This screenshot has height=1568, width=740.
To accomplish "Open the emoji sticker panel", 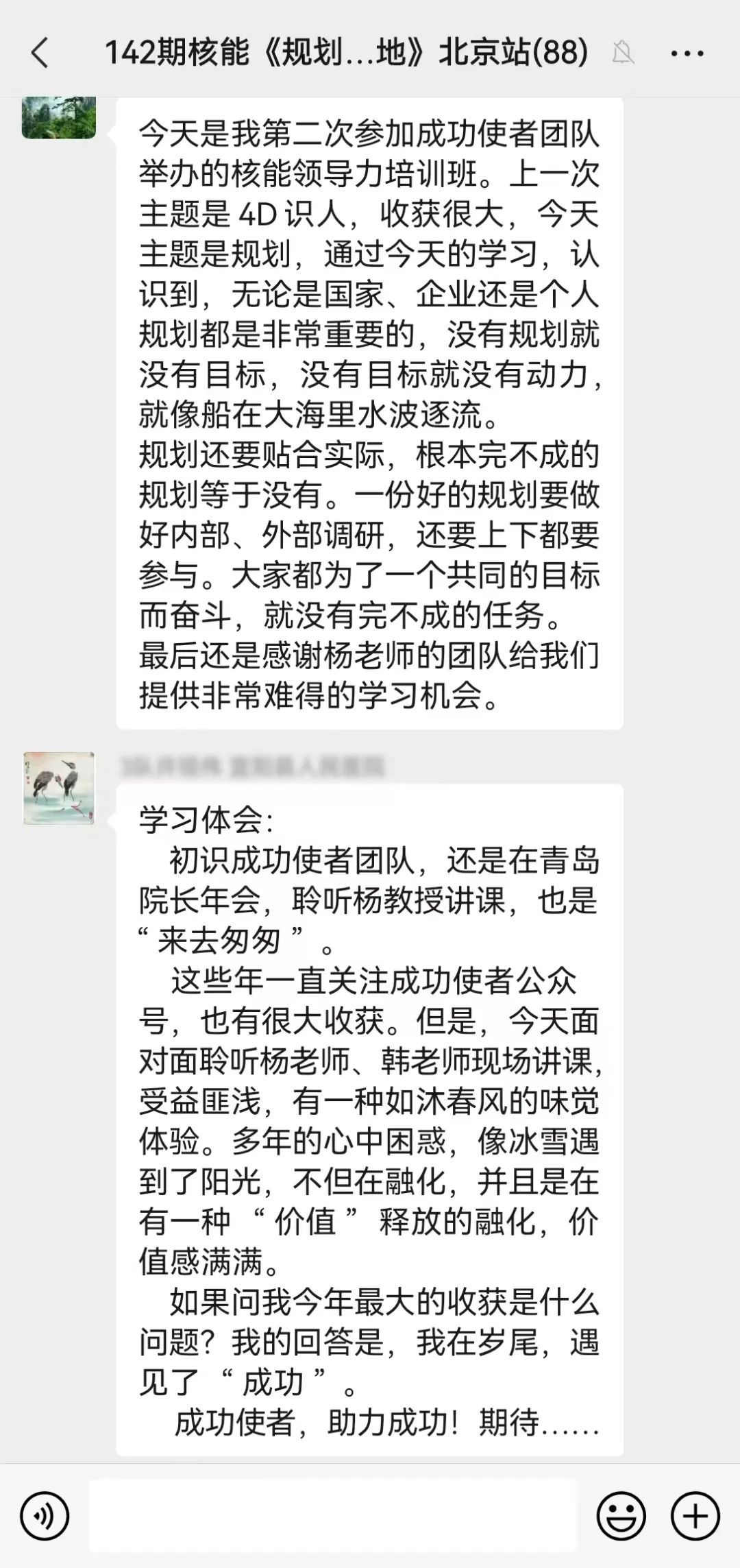I will pyautogui.click(x=621, y=1515).
